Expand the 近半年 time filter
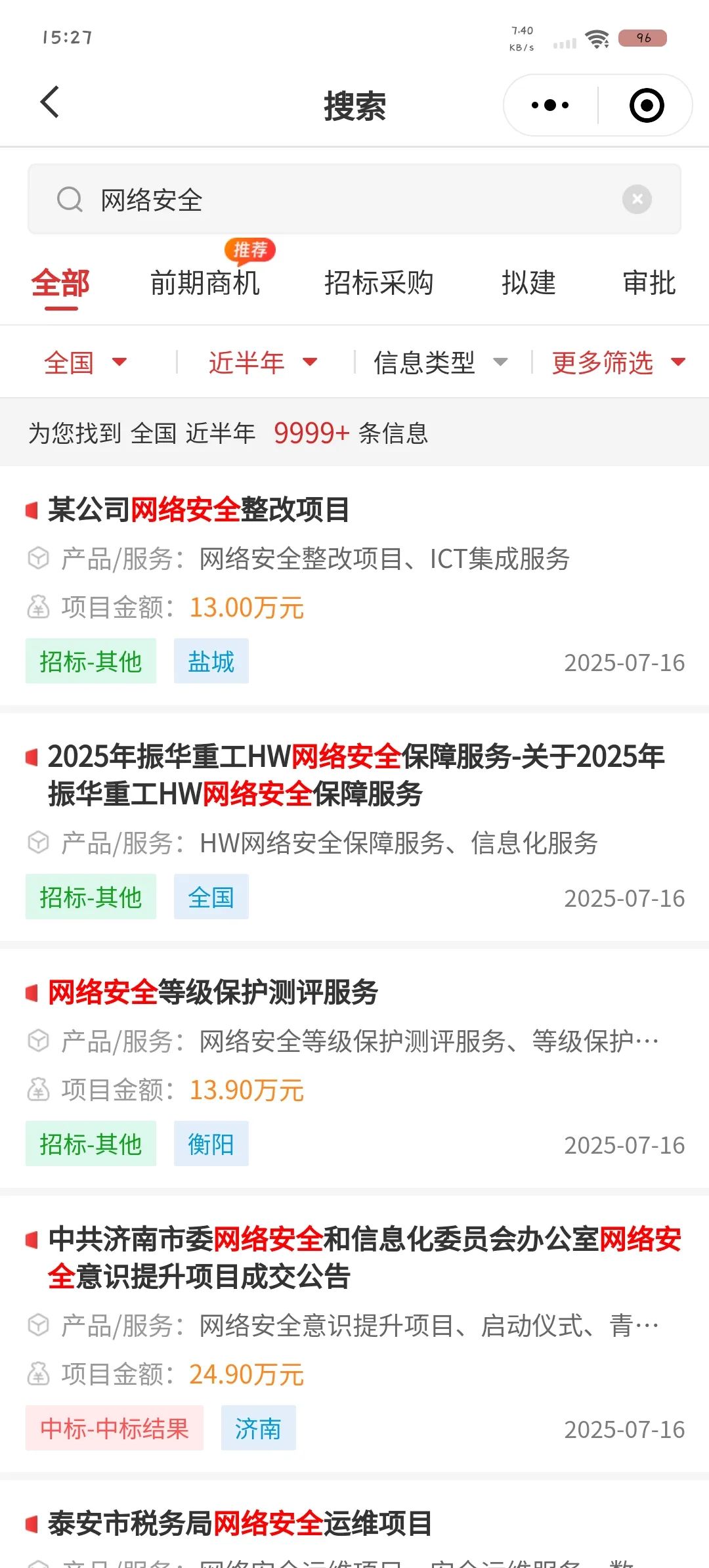709x1568 pixels. [263, 362]
